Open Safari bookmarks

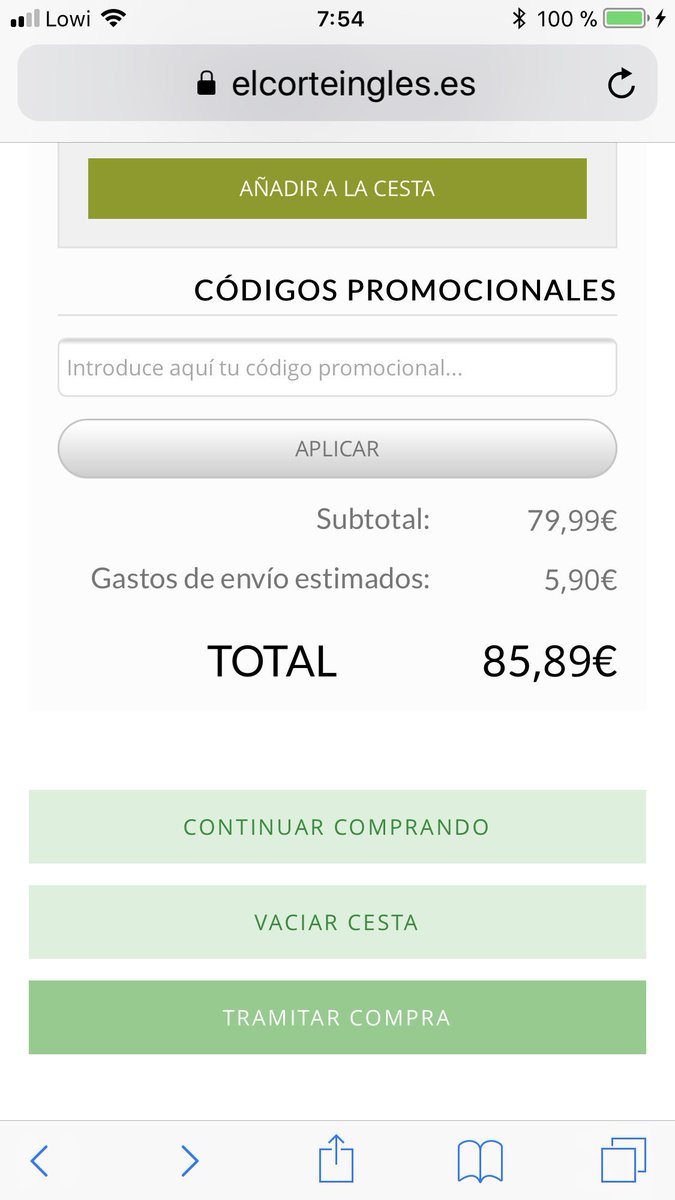coord(480,1162)
